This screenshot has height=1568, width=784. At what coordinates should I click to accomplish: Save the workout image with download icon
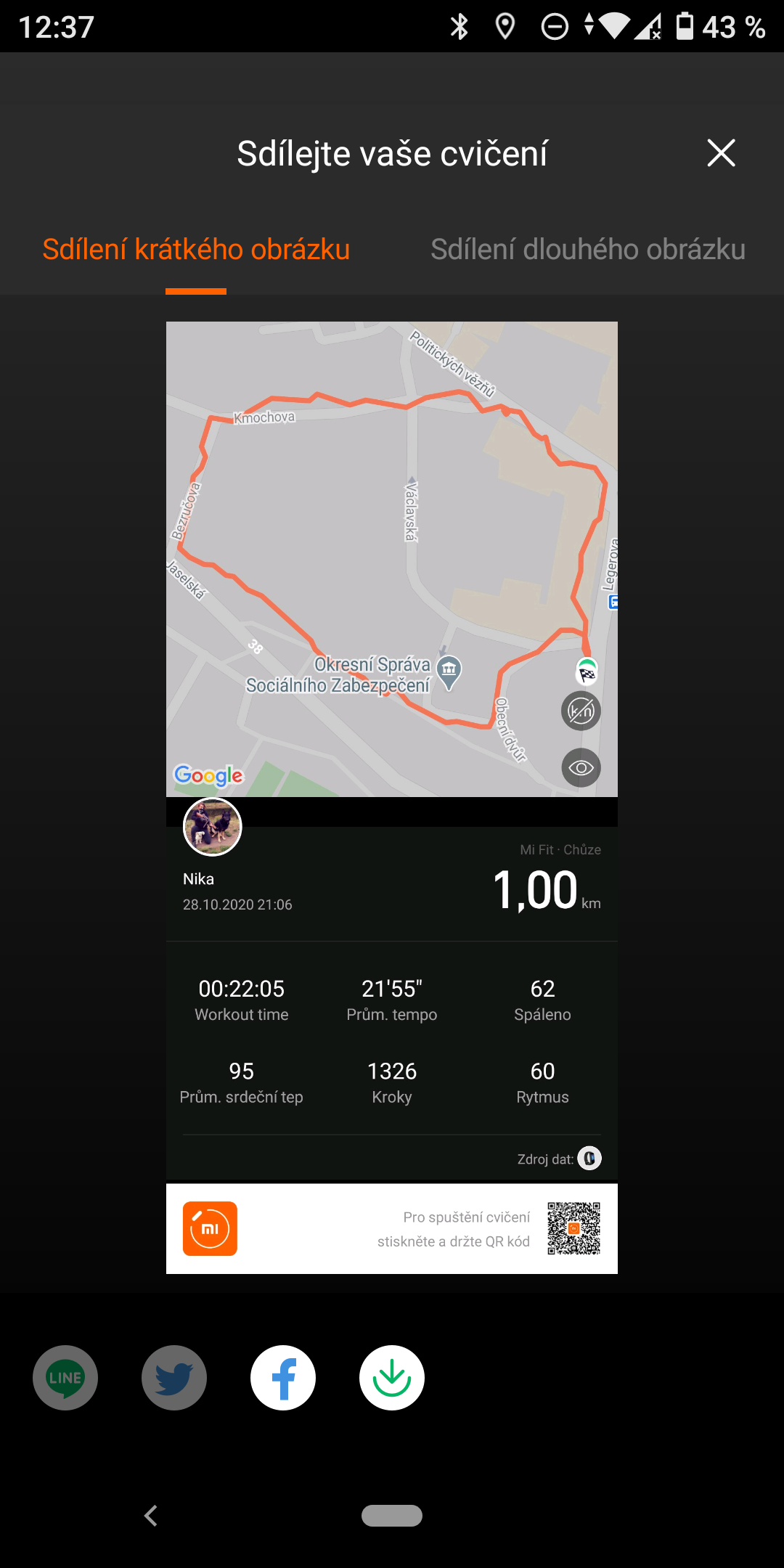[392, 1378]
